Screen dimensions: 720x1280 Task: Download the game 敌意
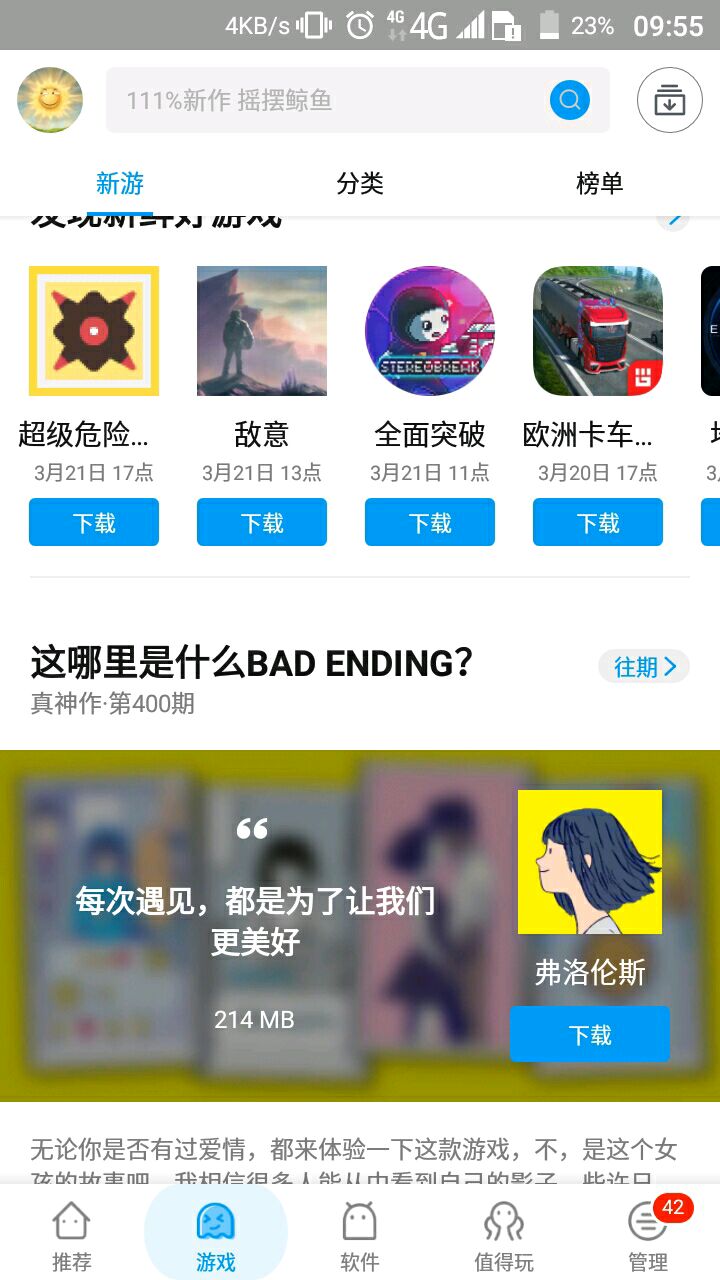point(262,522)
